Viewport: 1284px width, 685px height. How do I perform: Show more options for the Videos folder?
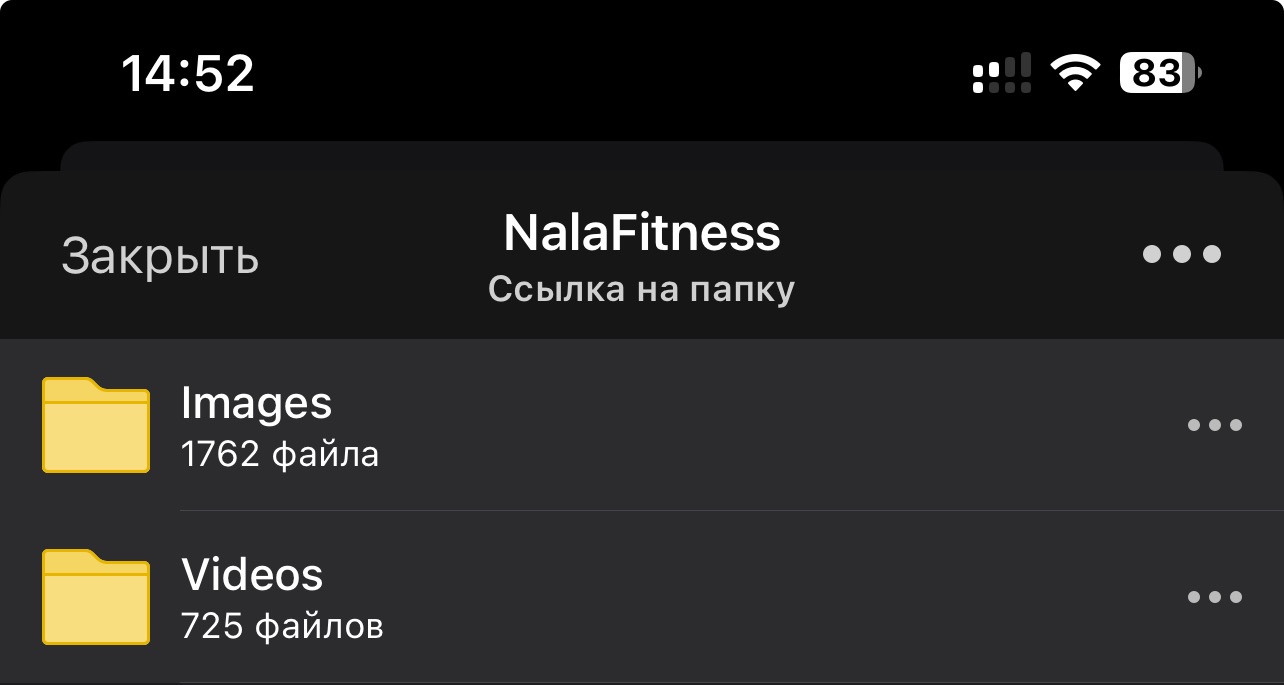coord(1214,597)
